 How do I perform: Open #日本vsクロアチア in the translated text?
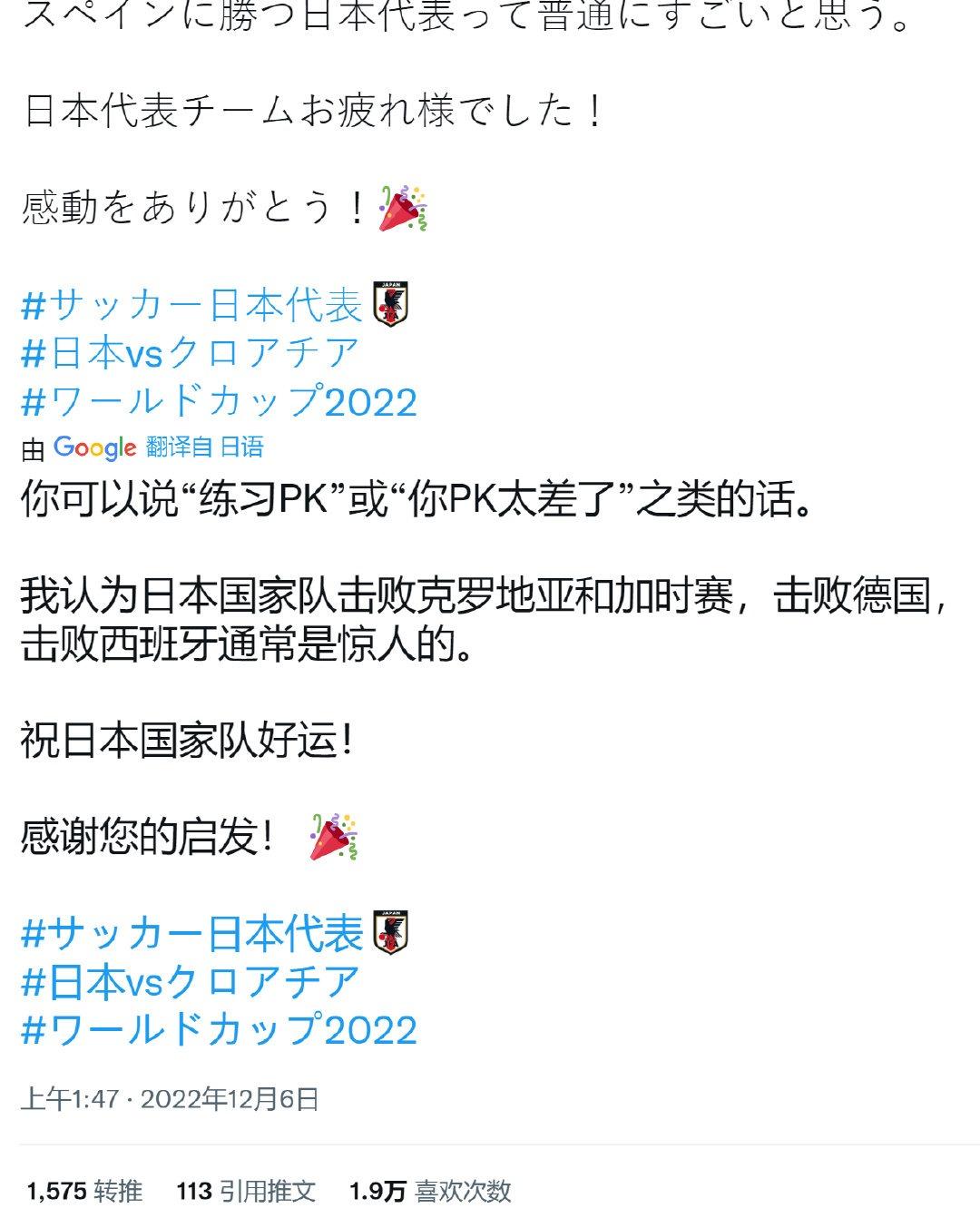tap(191, 981)
